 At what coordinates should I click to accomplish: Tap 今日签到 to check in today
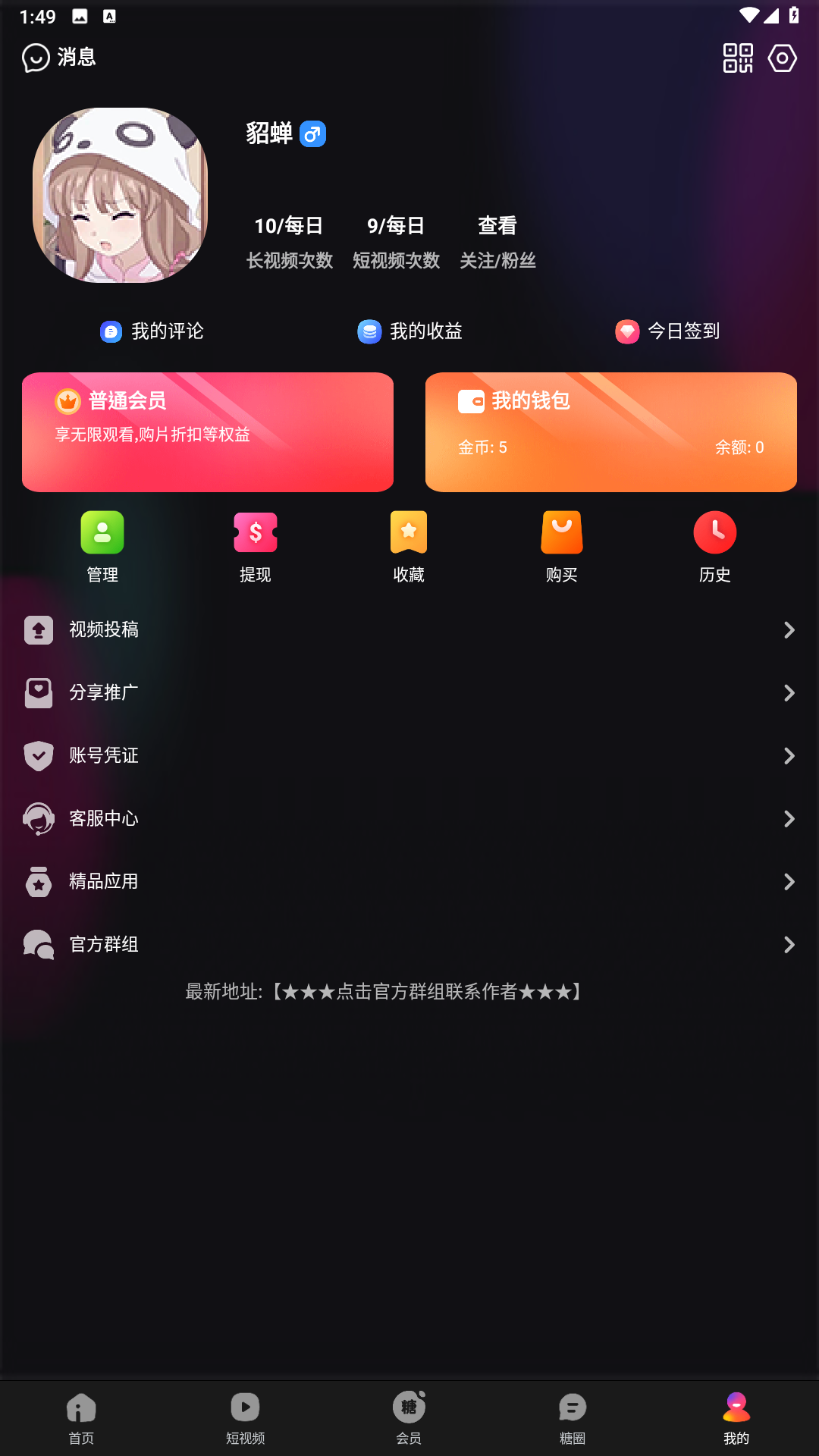pyautogui.click(x=667, y=331)
